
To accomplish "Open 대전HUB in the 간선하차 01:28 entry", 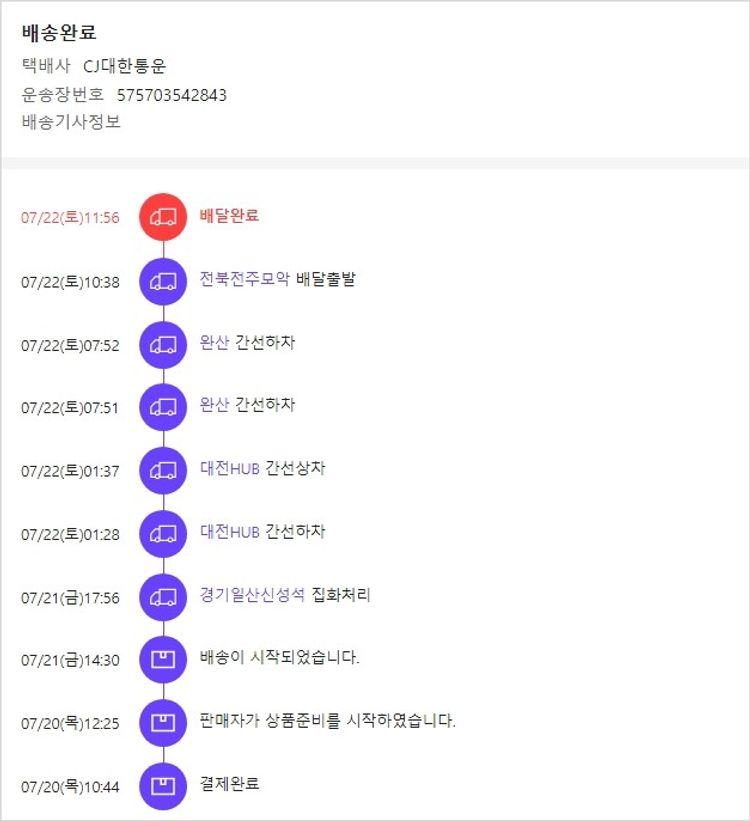I will click(229, 532).
